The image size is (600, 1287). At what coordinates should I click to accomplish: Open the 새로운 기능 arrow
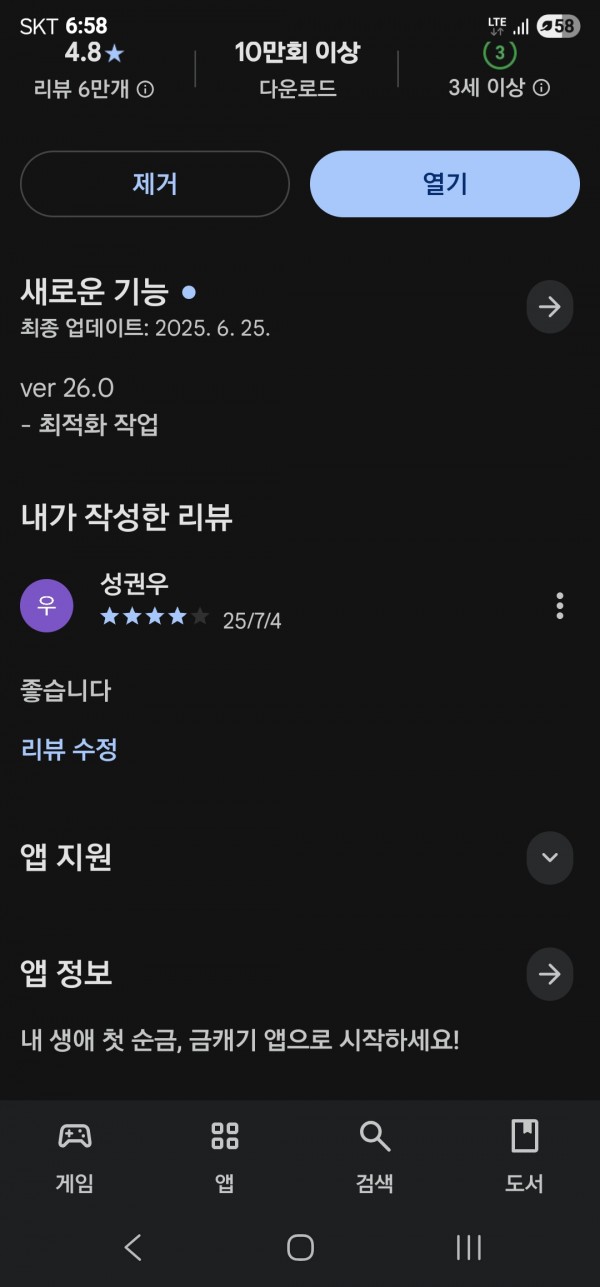click(550, 307)
